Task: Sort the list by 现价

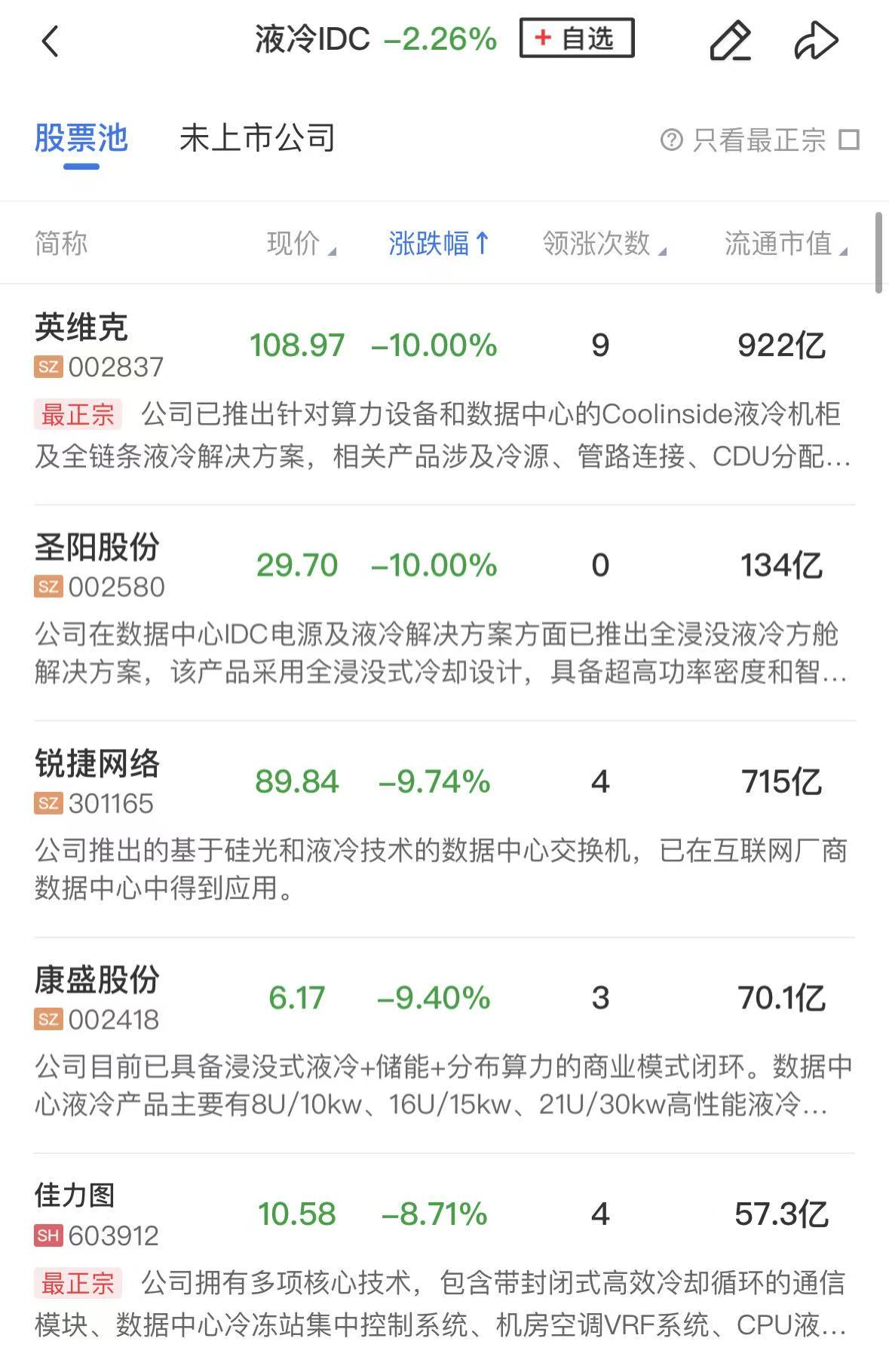Action: [301, 244]
